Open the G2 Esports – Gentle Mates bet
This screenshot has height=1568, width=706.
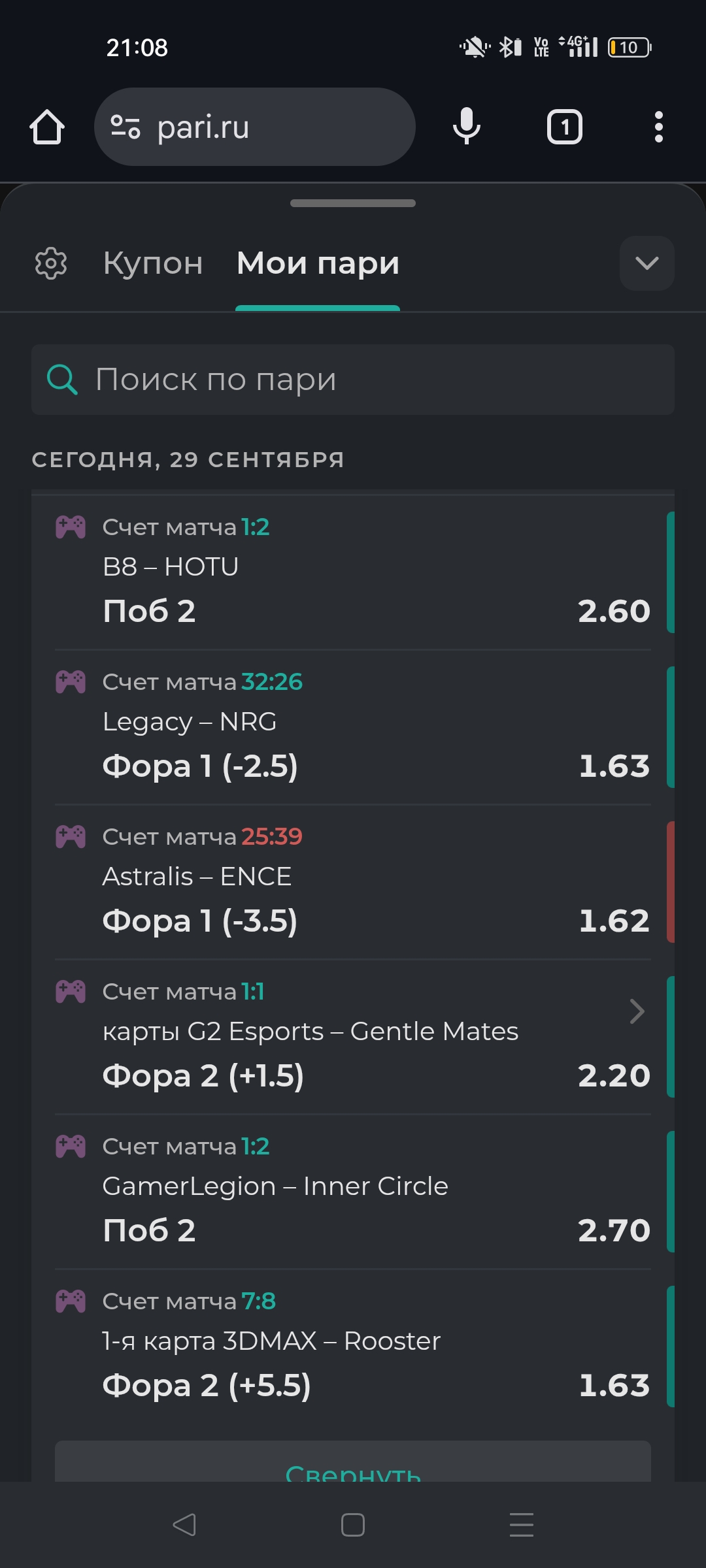point(353,1037)
